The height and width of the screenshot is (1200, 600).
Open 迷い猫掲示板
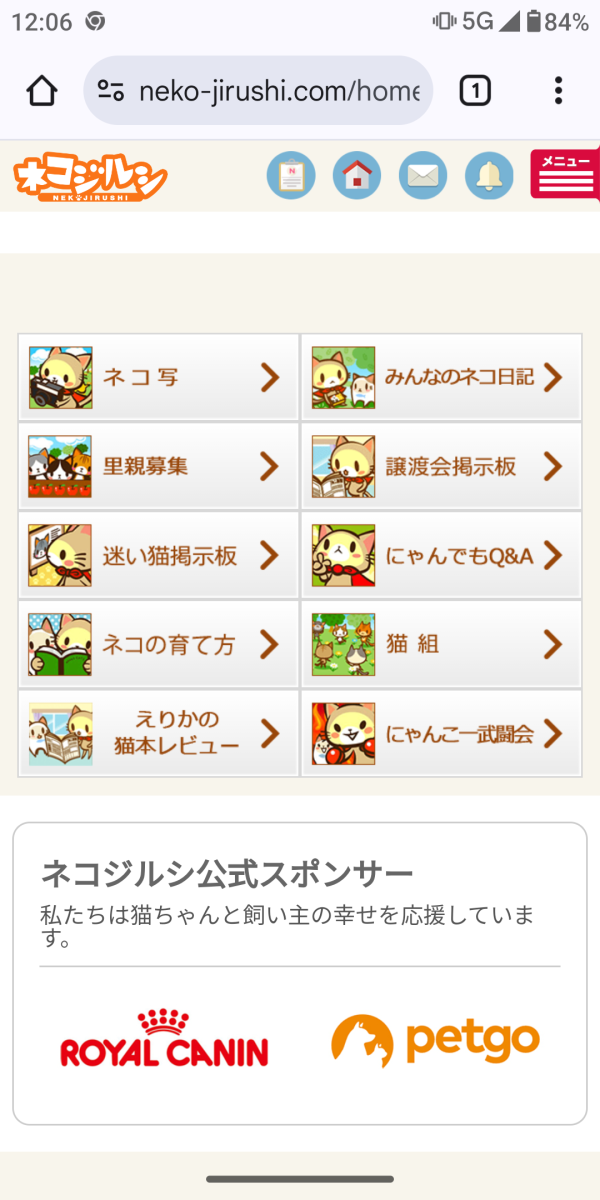[x=158, y=555]
